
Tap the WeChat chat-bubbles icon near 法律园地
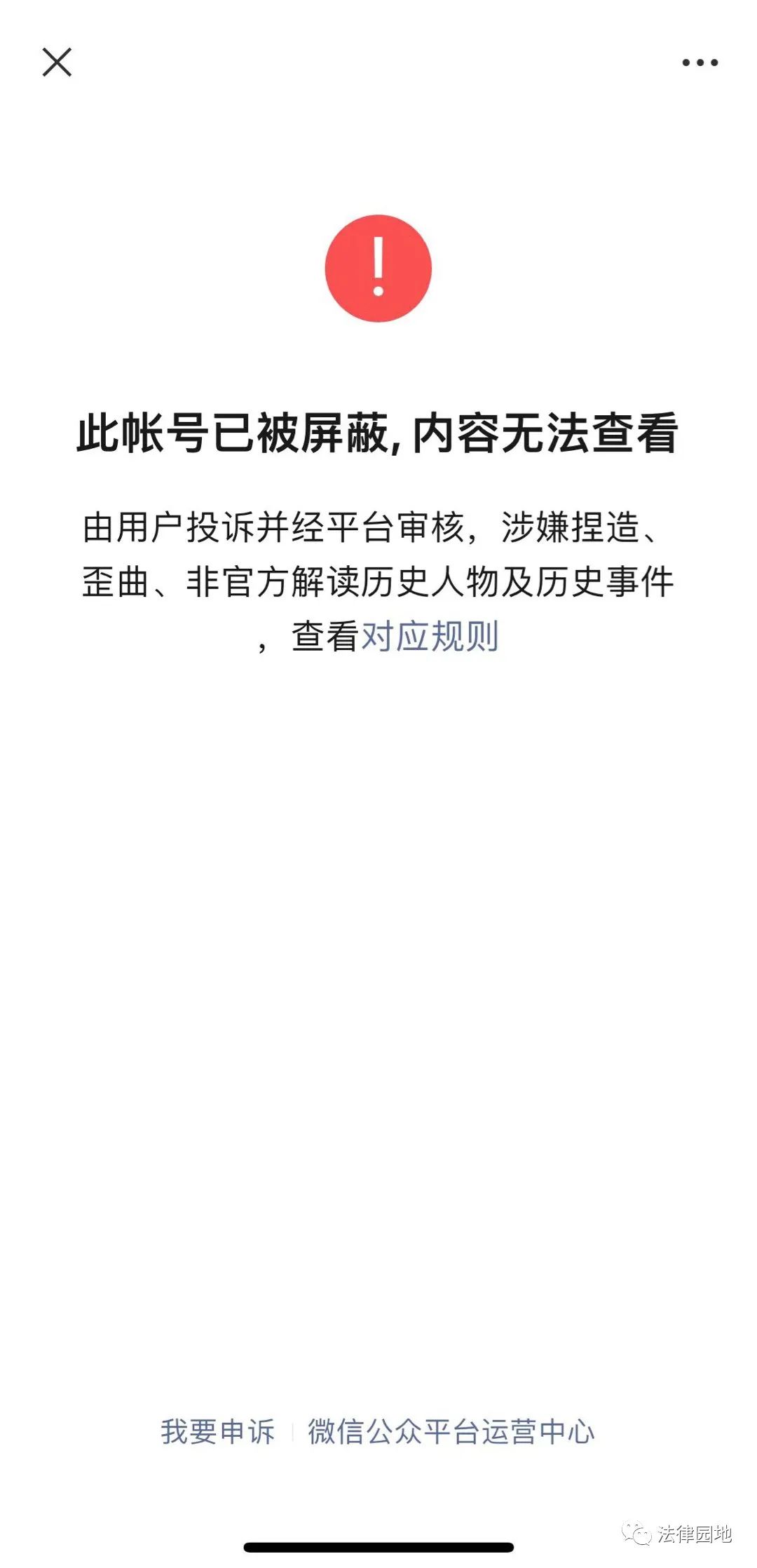(x=639, y=1531)
